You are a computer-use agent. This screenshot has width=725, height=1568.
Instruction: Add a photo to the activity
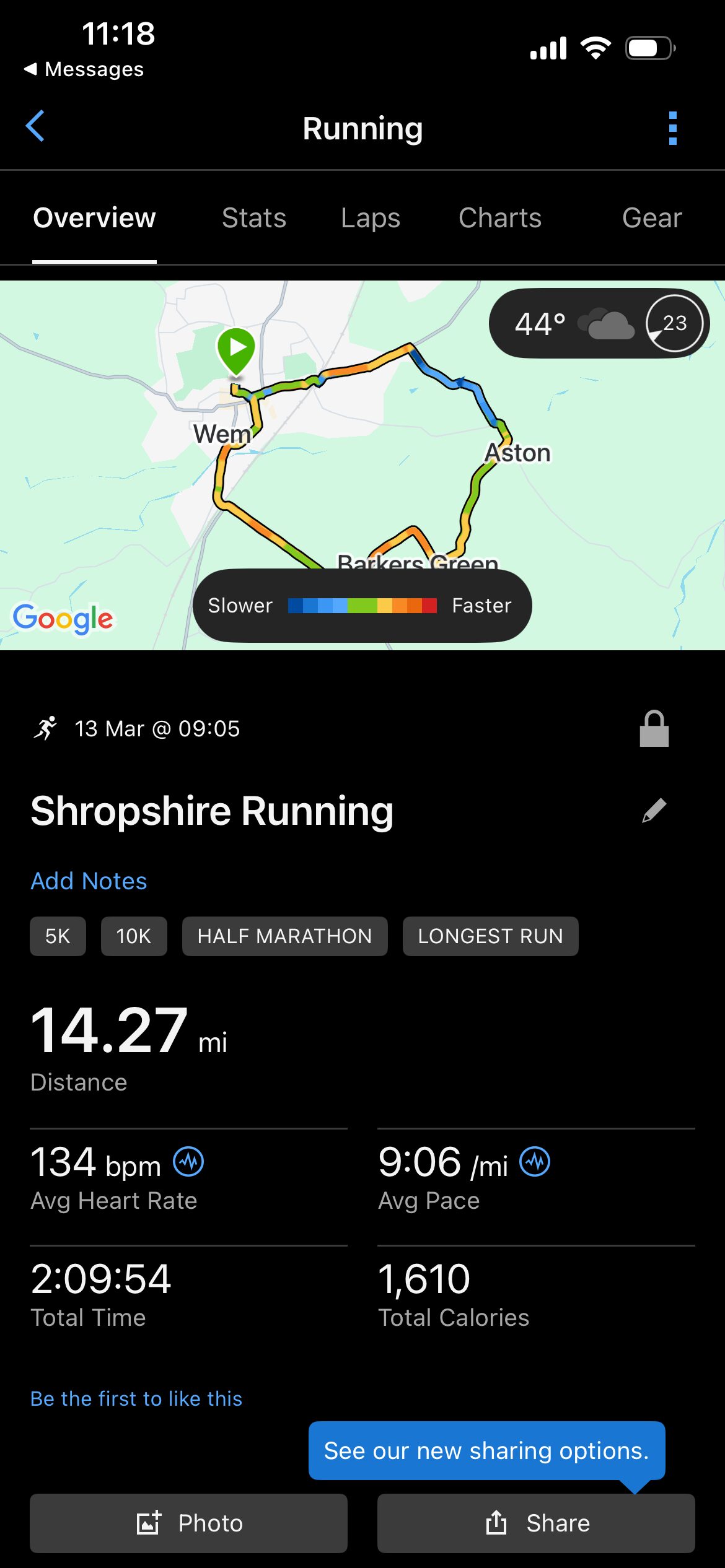(188, 1523)
